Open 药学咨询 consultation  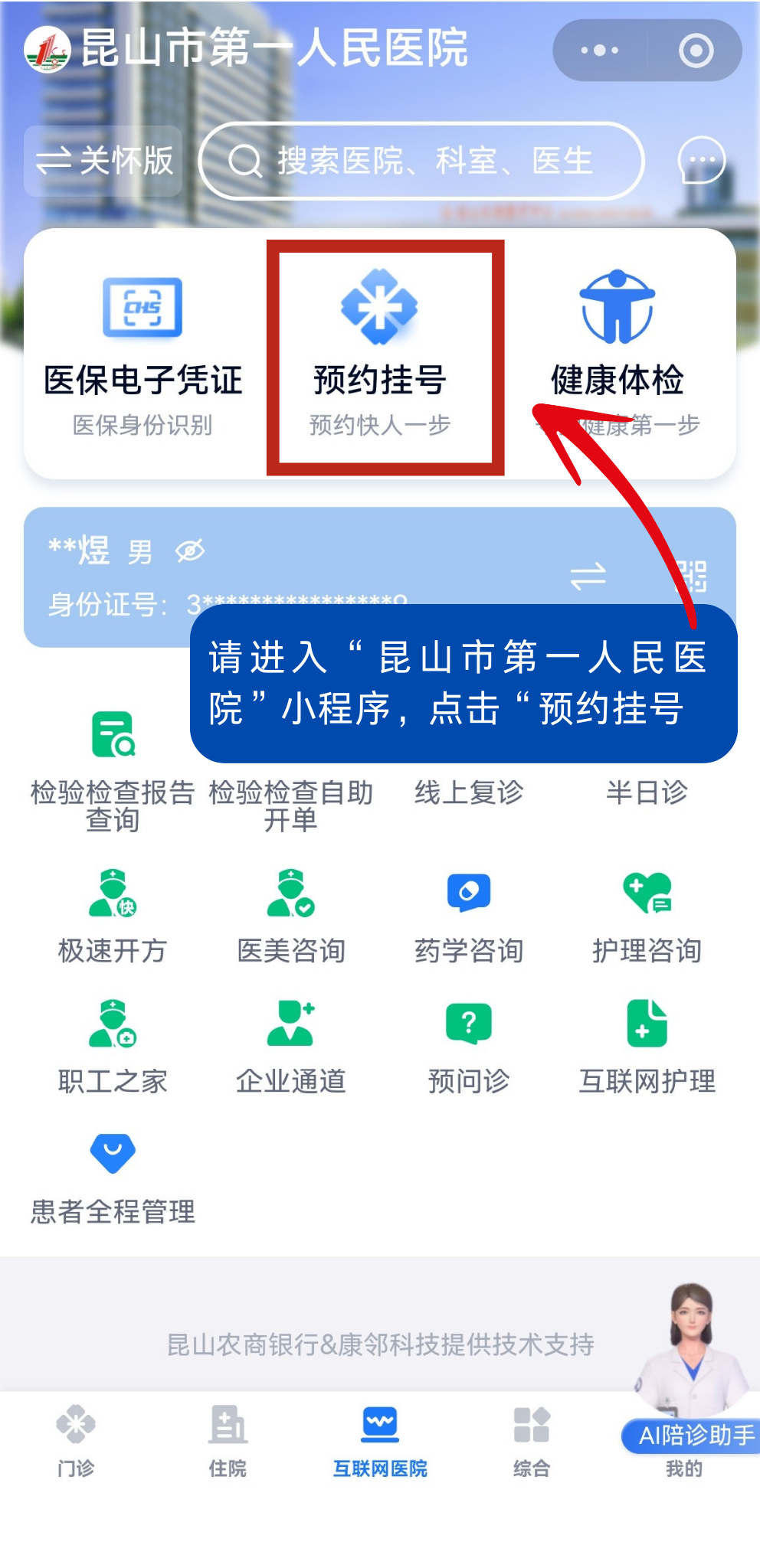(x=469, y=915)
